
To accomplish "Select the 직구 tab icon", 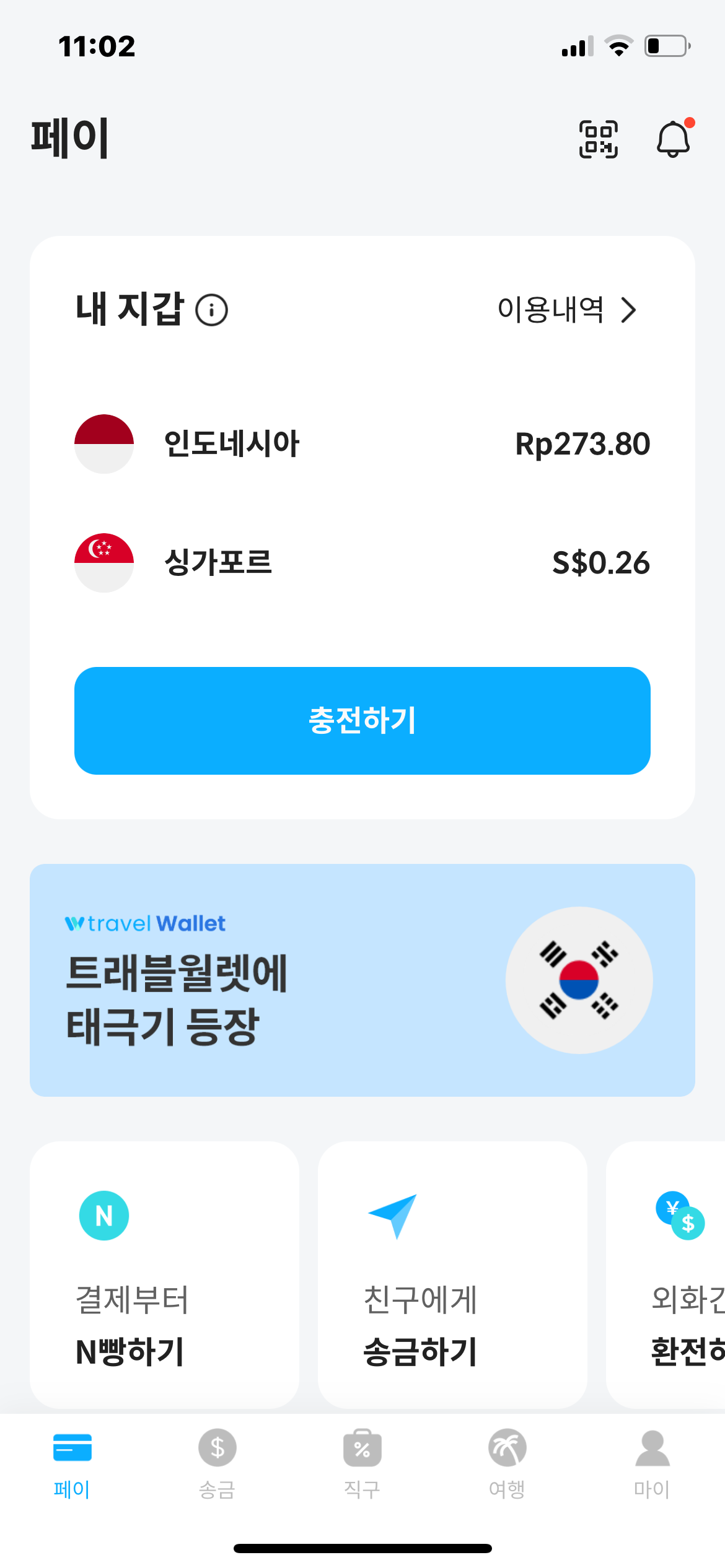I will [361, 1448].
